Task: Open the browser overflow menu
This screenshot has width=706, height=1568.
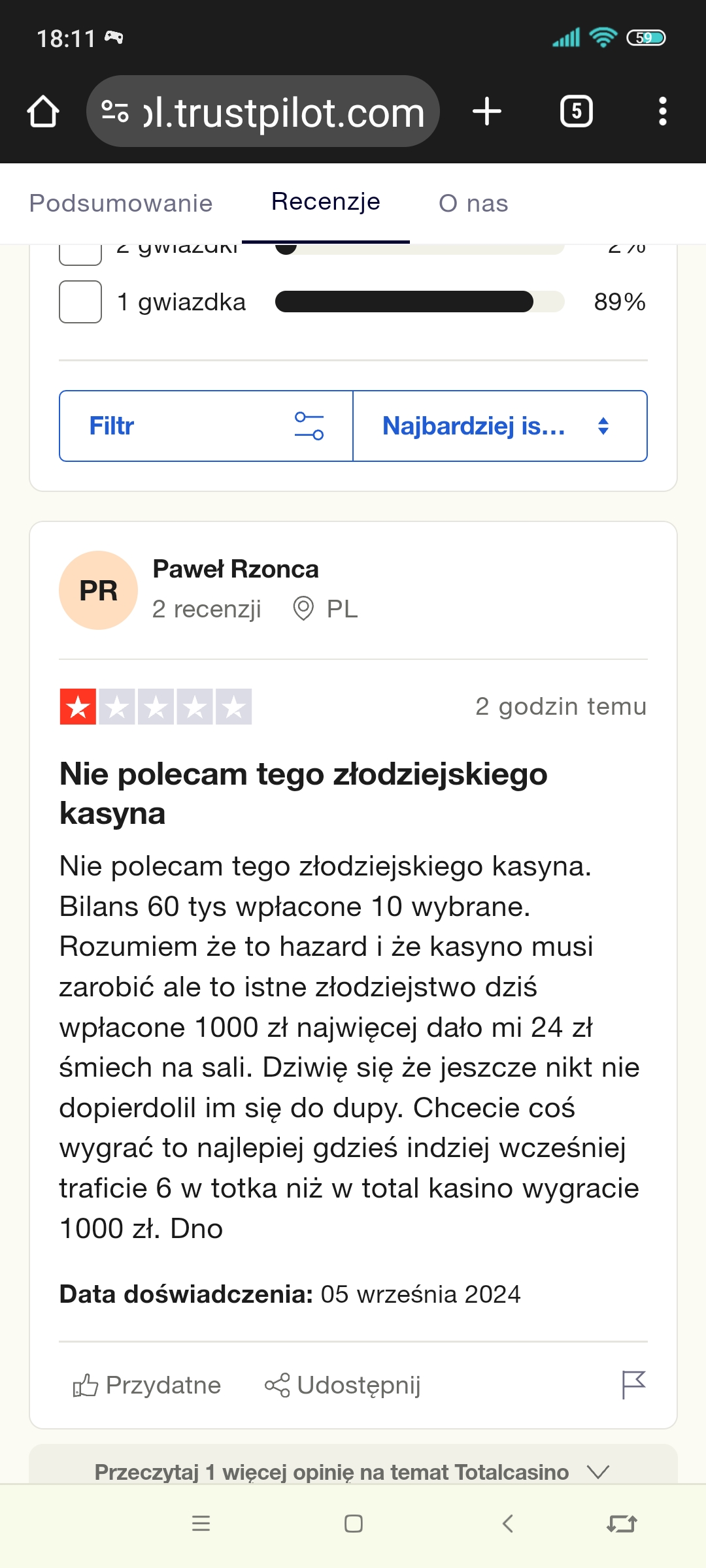Action: tap(662, 112)
